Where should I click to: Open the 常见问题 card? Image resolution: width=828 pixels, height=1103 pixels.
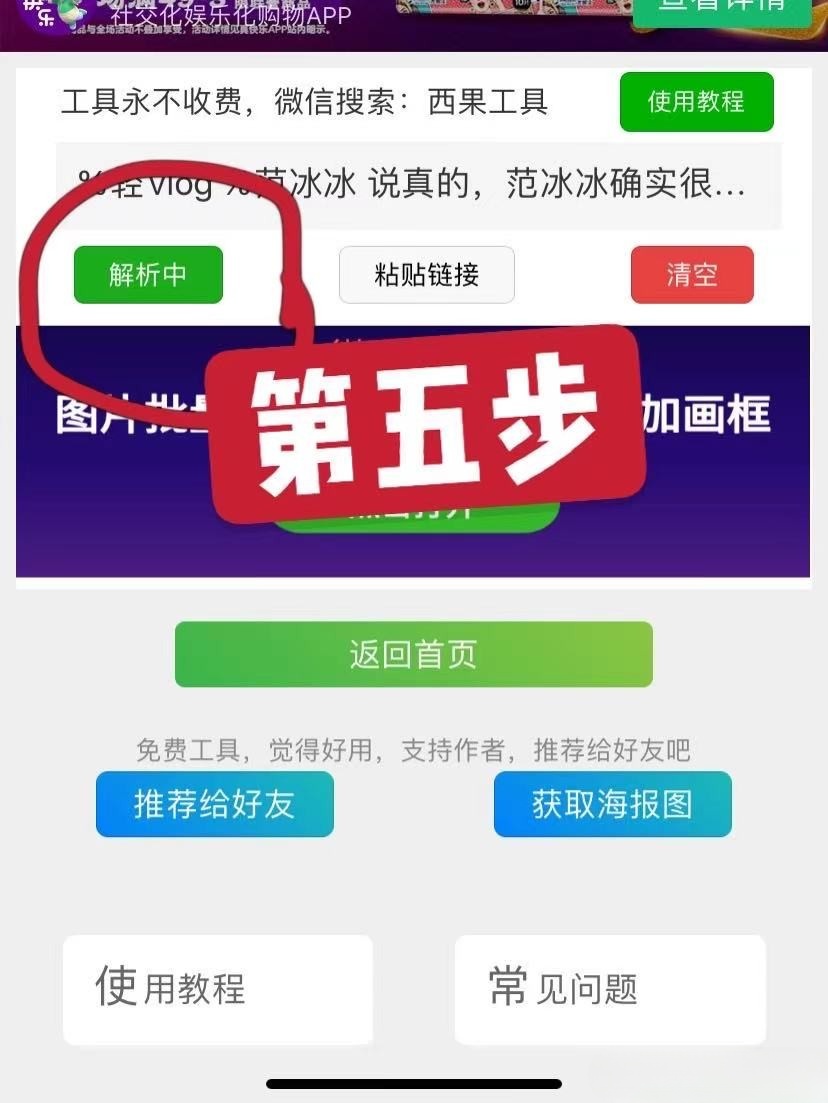coord(610,989)
